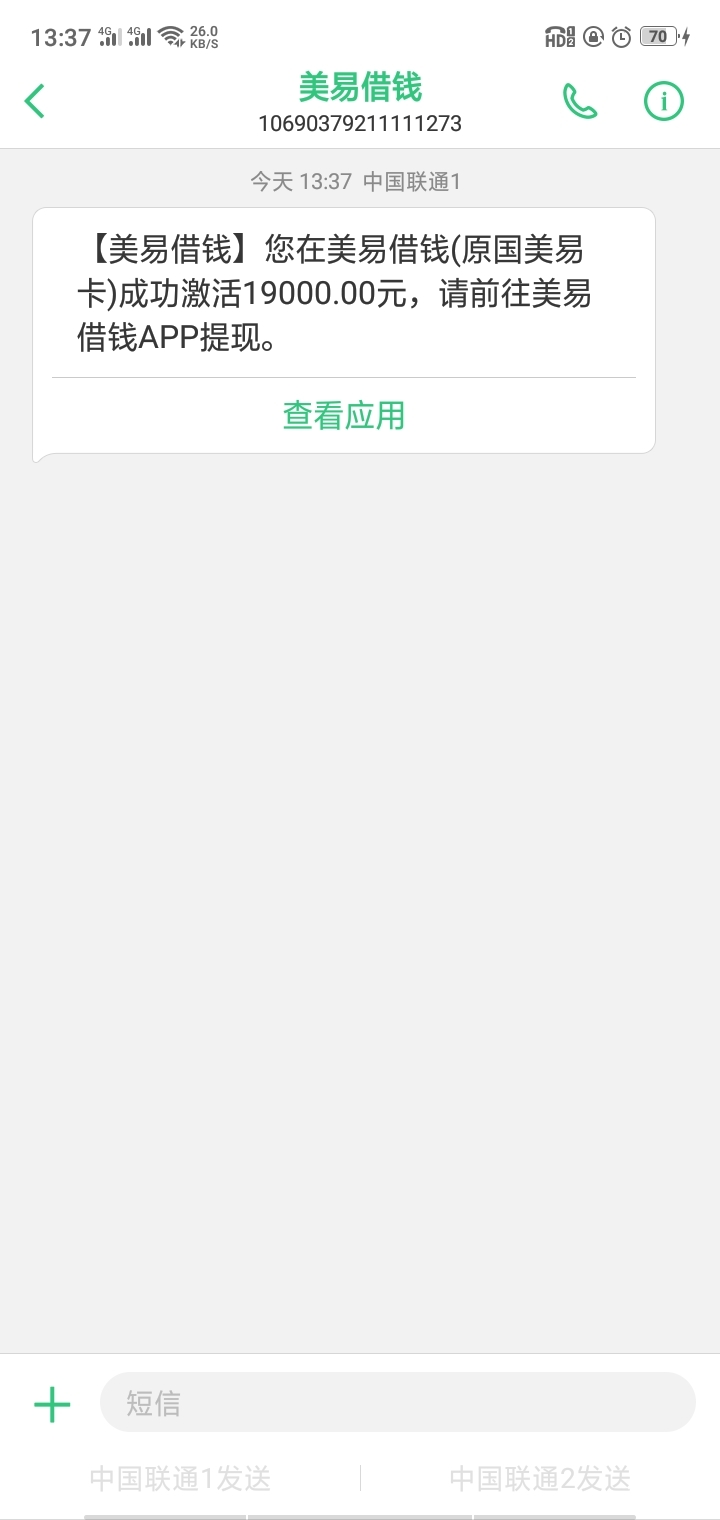Open the plus attachment menu
720x1520 pixels.
[52, 1404]
